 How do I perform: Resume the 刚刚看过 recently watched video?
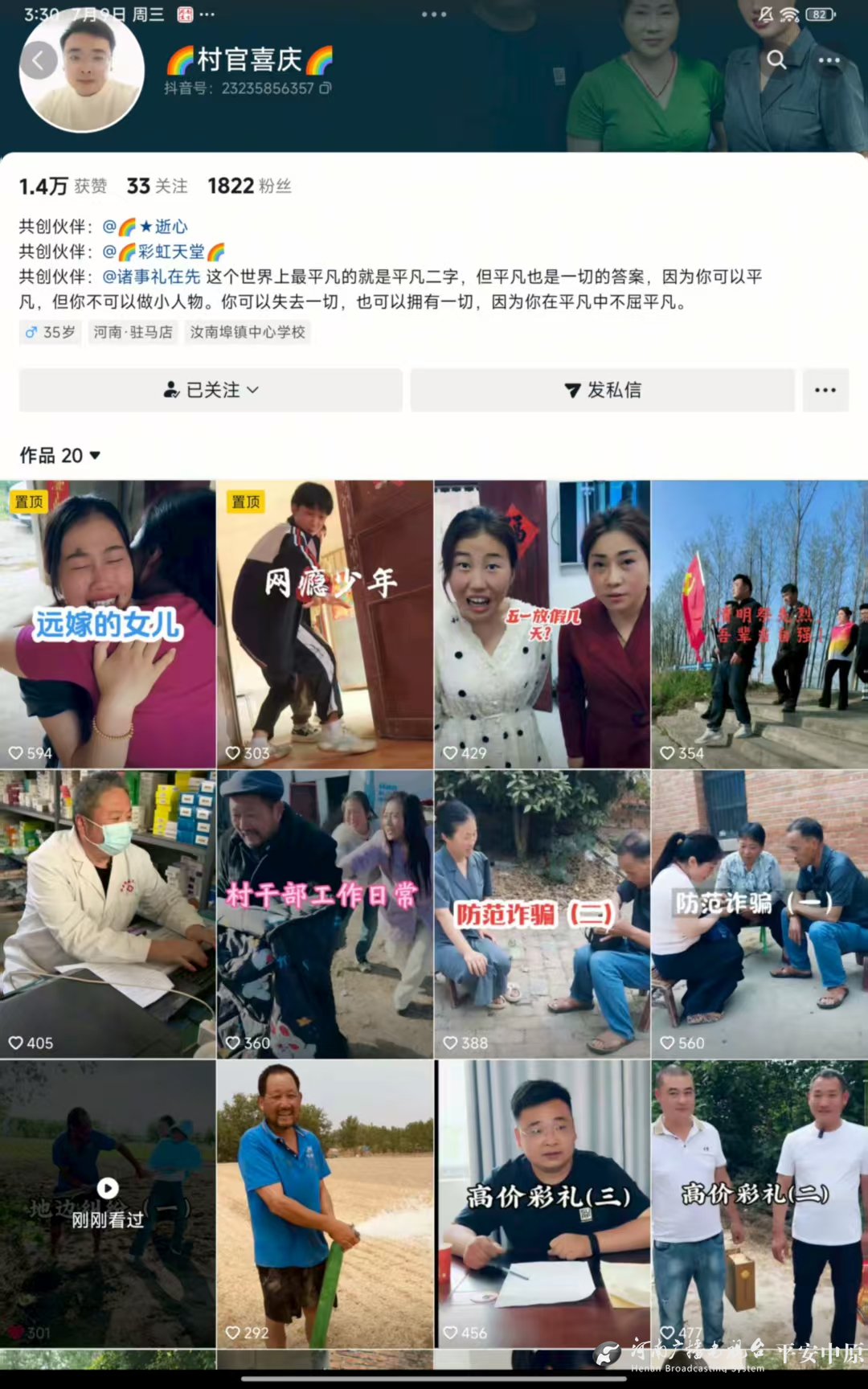coord(108,1203)
